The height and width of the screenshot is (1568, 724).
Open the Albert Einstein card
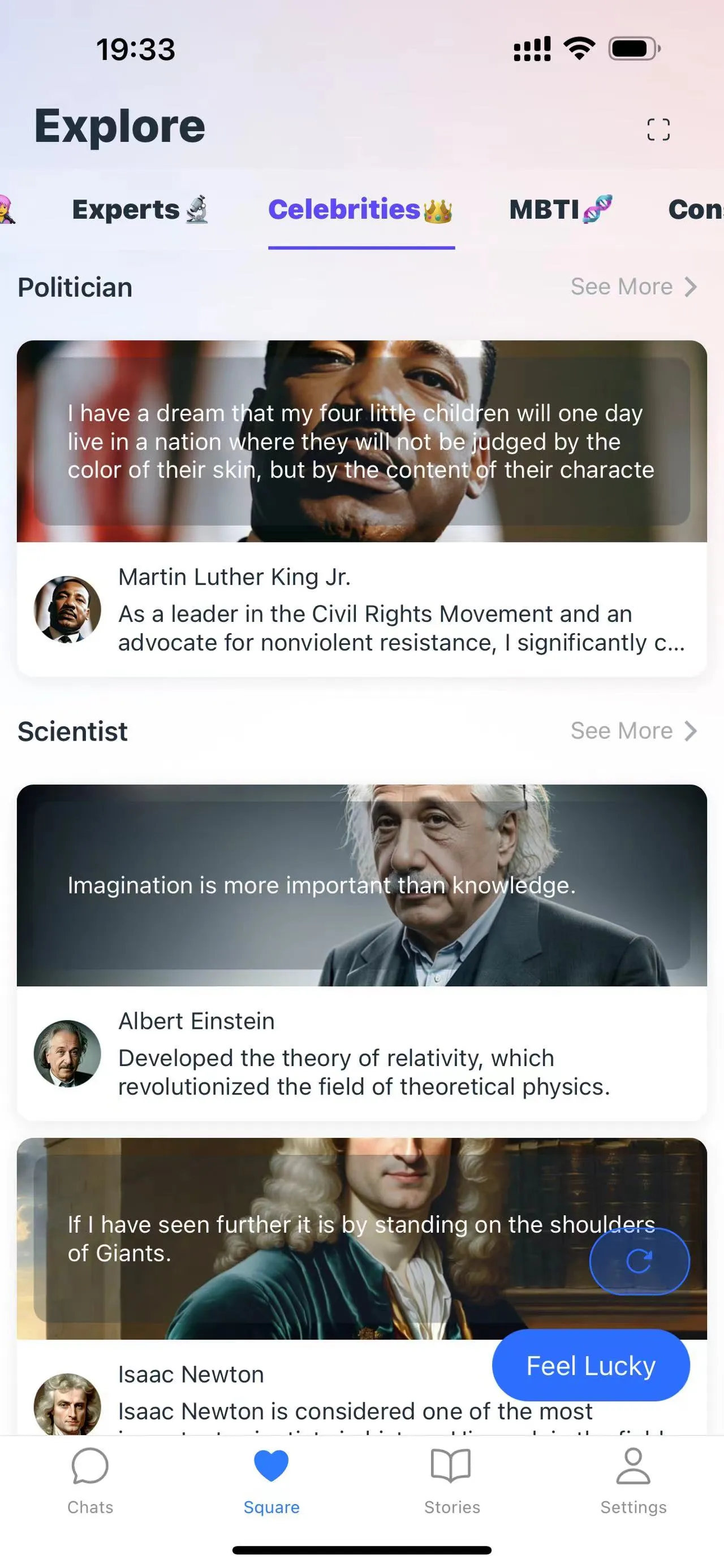(361, 952)
